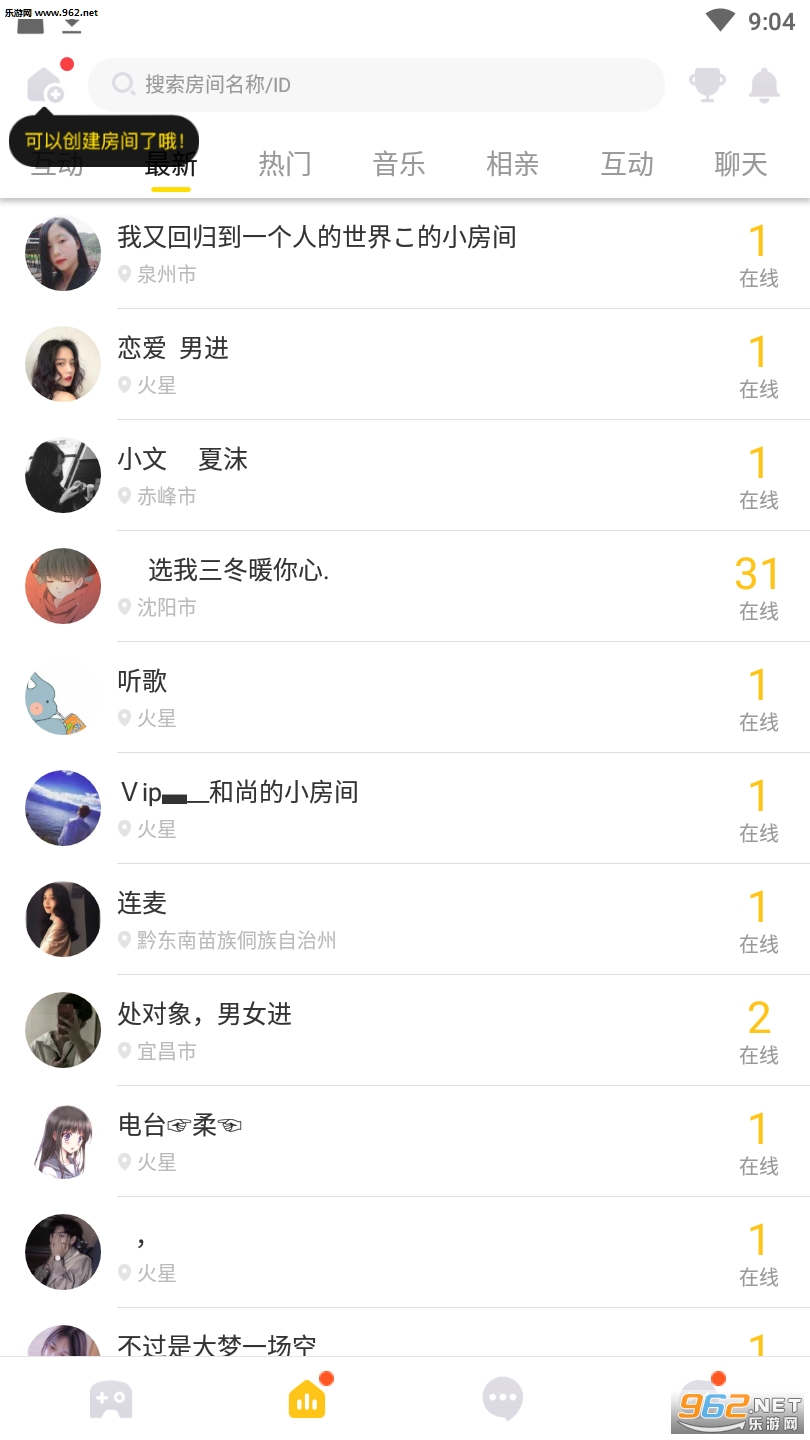Switch to the 音乐 tab
The image size is (810, 1440).
399,164
